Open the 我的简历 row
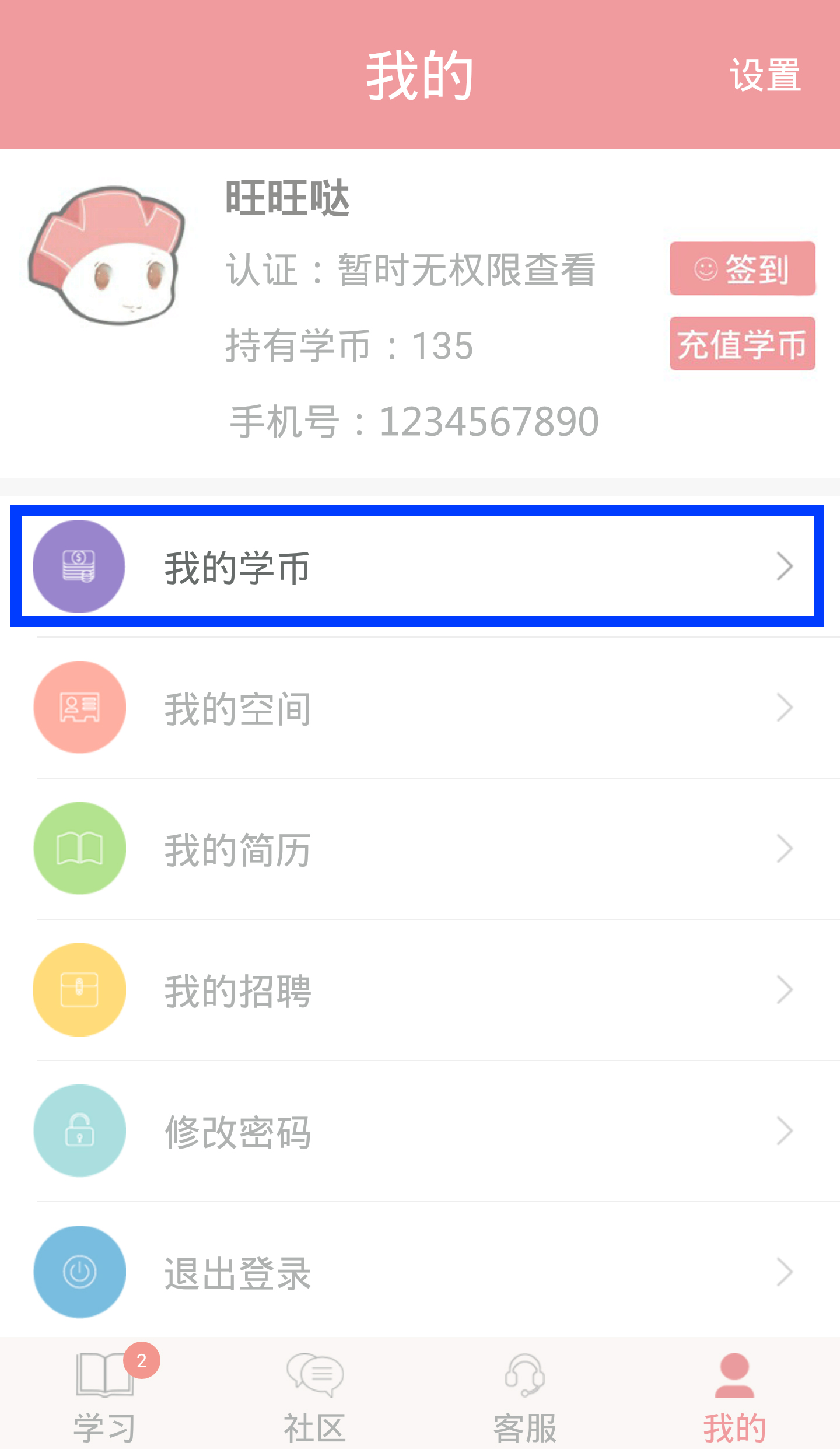Viewport: 840px width, 1449px height. tap(416, 849)
